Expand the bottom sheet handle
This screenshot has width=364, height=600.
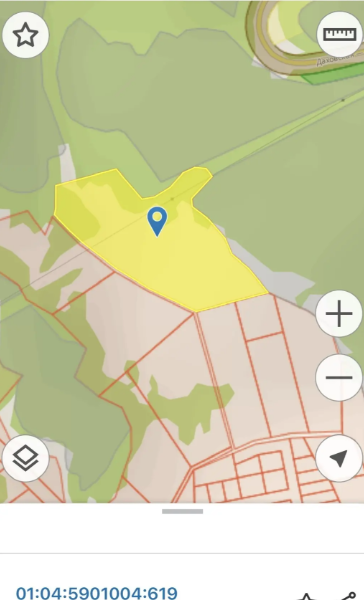[182, 511]
